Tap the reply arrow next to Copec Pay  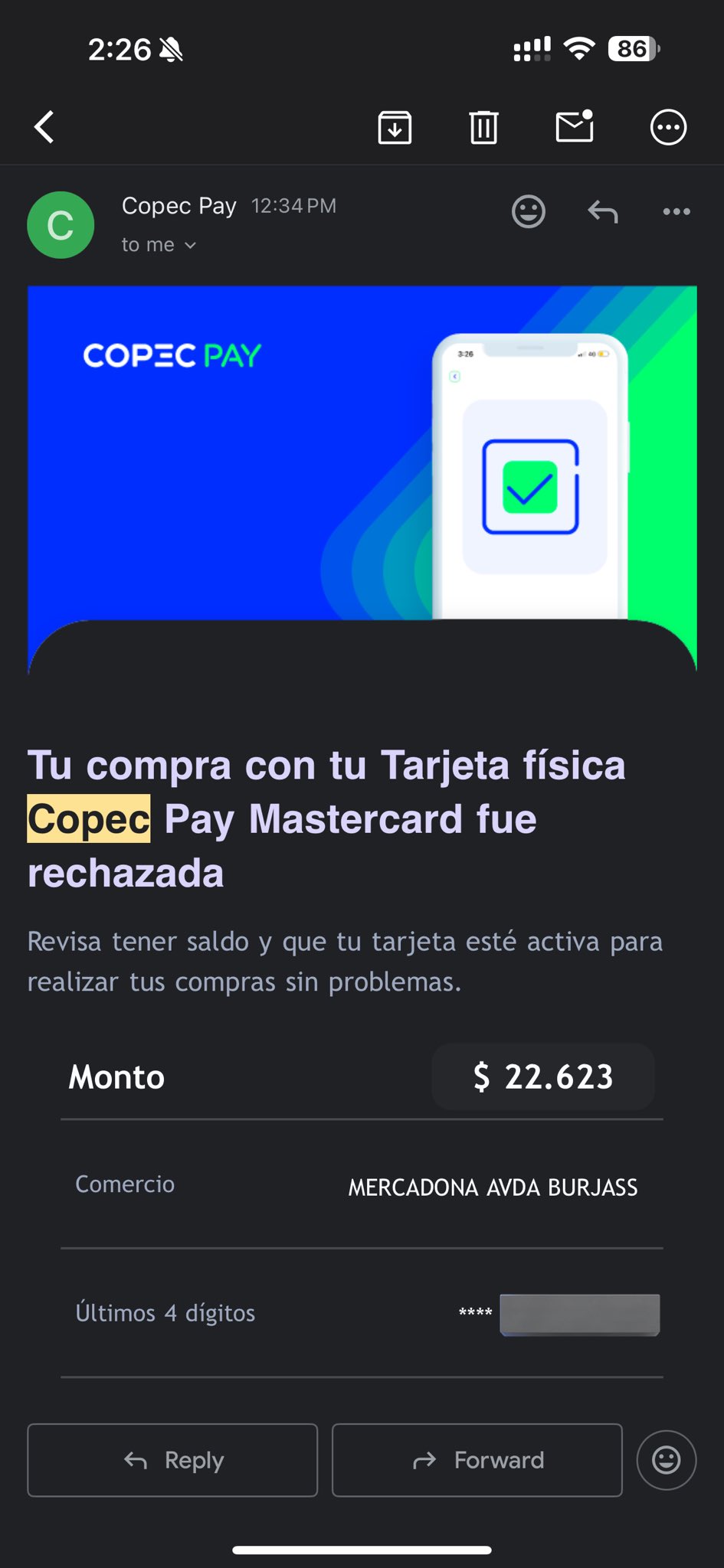603,211
